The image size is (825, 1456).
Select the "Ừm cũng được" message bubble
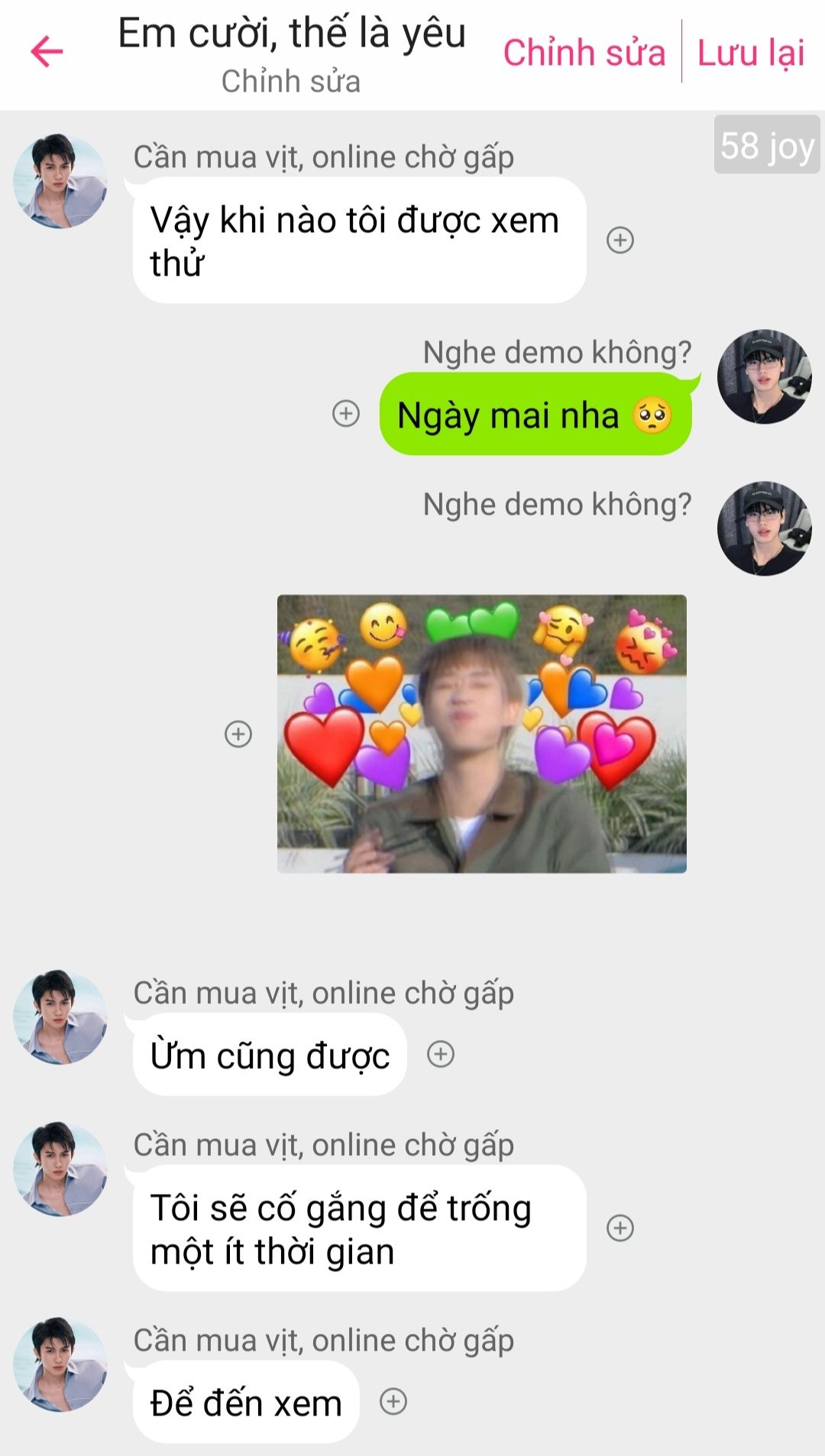tap(270, 1055)
